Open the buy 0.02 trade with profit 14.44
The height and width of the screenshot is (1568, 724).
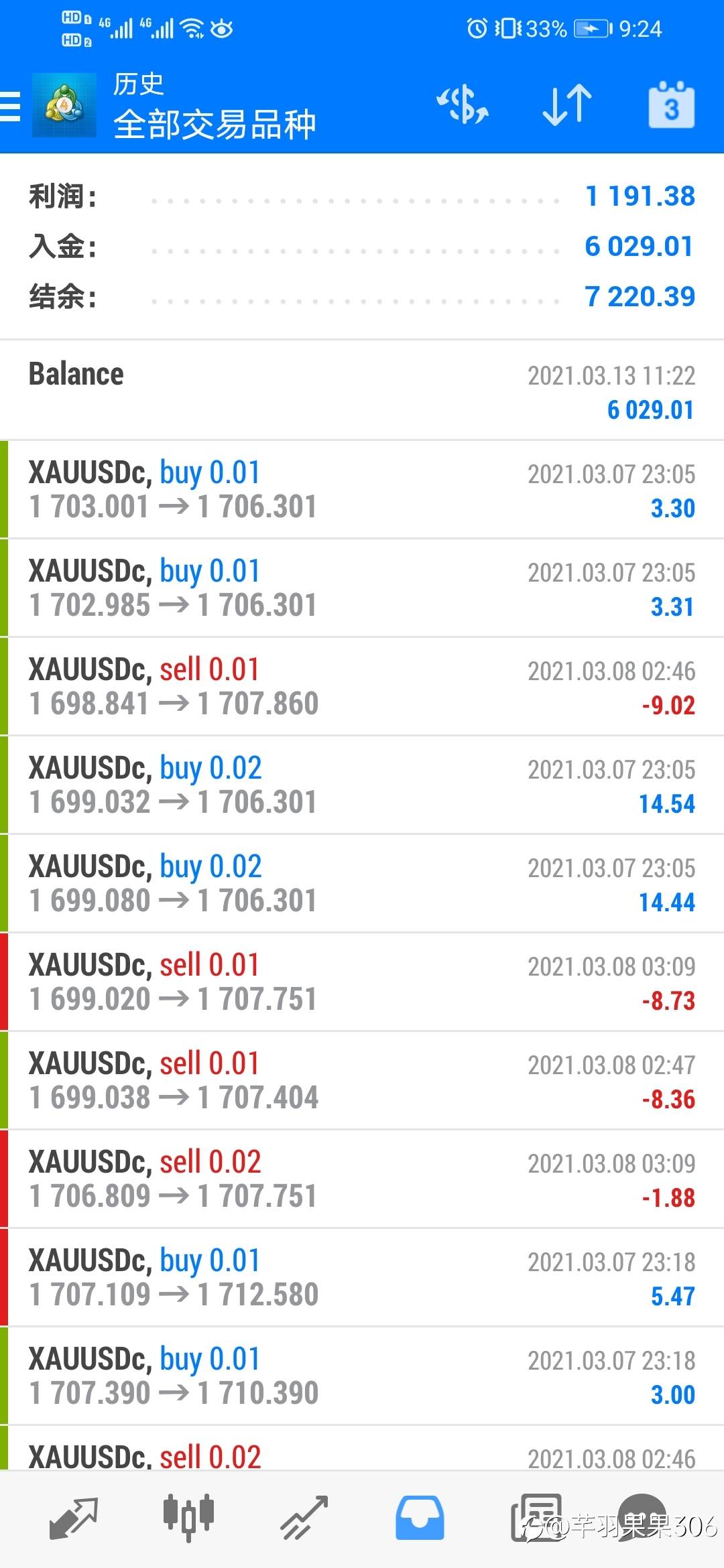[362, 883]
